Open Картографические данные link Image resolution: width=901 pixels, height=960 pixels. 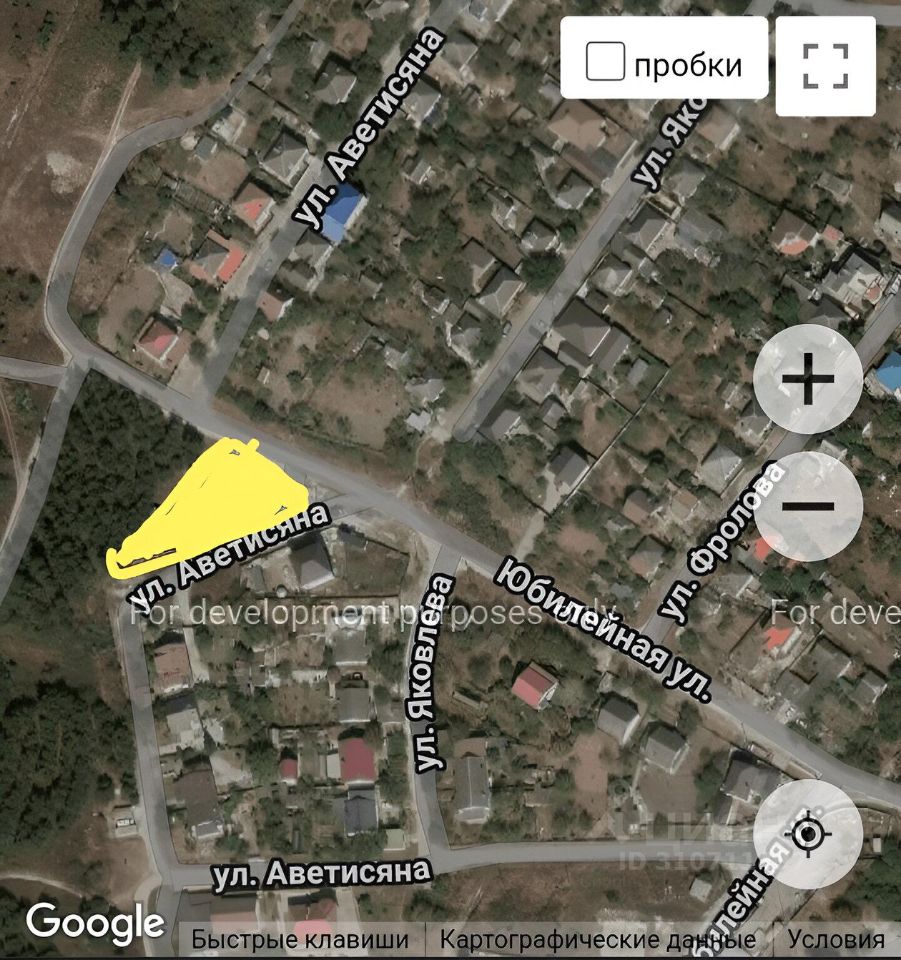tap(597, 940)
